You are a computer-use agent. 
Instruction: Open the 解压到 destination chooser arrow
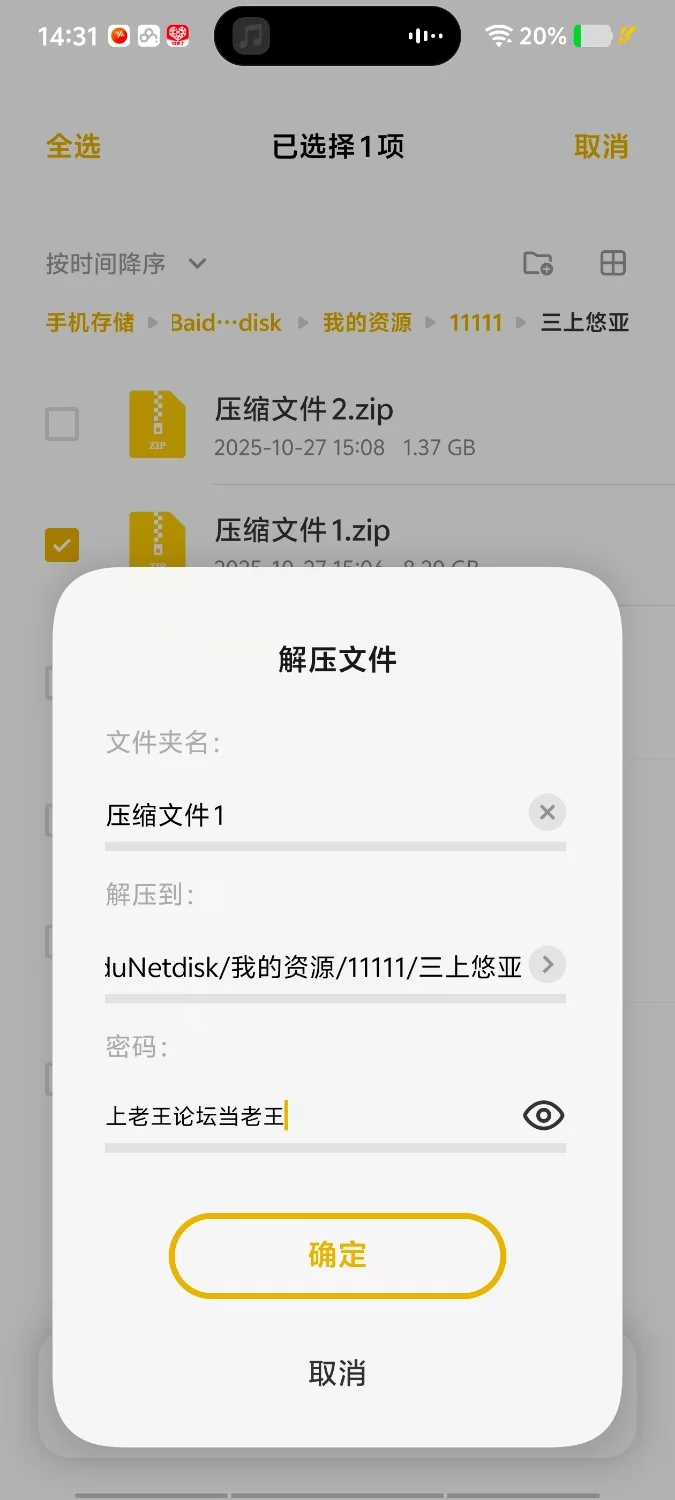(x=547, y=965)
